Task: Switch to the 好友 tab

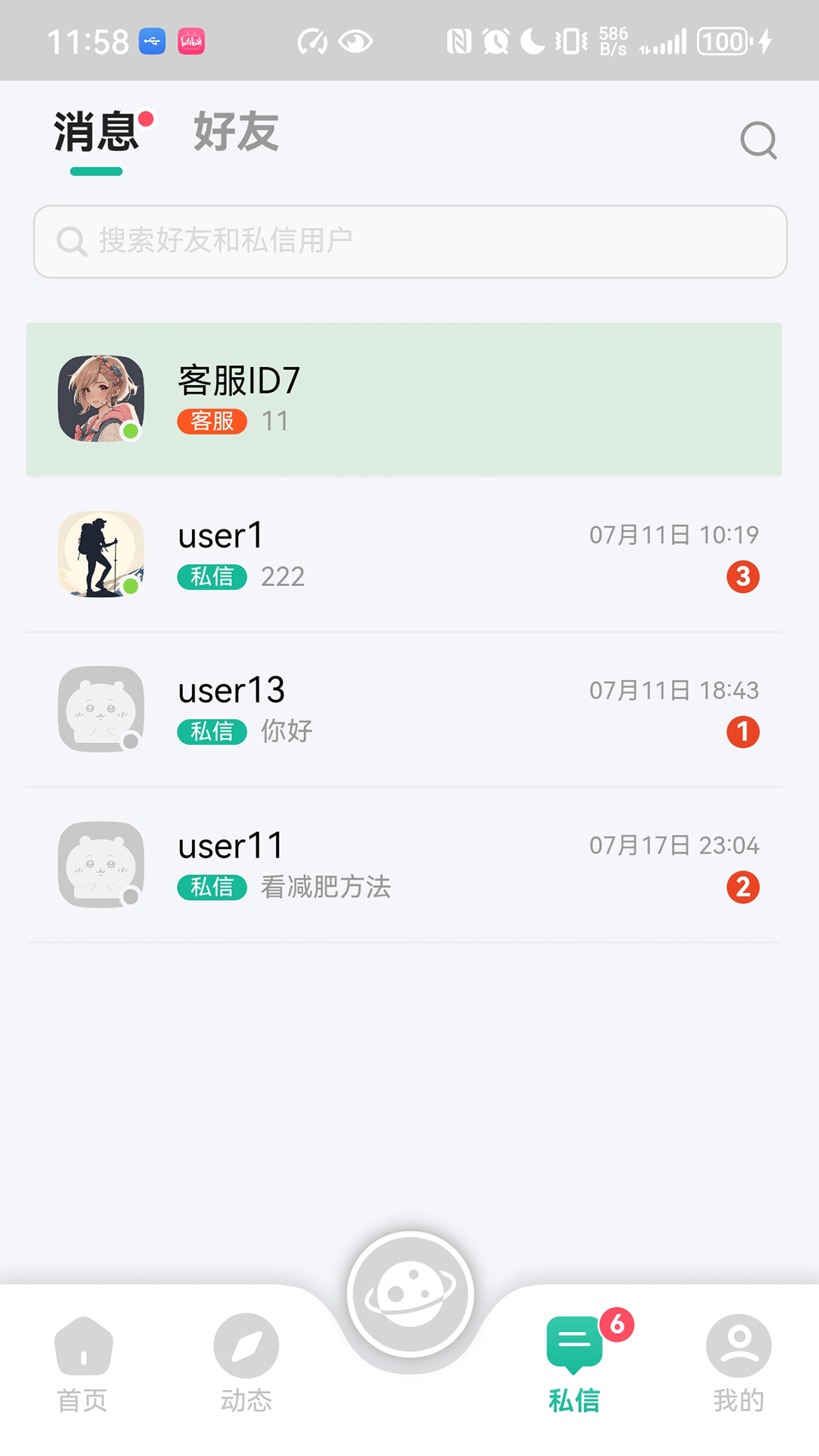Action: 236,132
